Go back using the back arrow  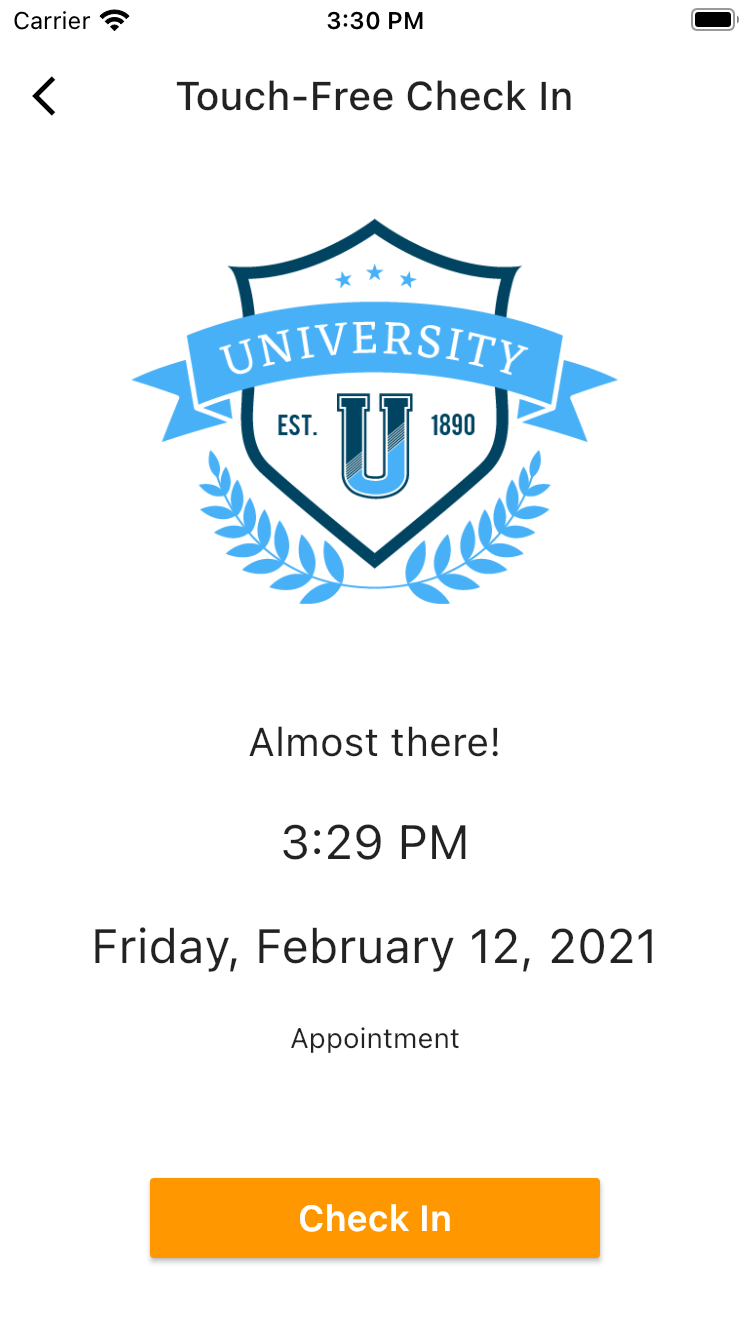point(44,97)
